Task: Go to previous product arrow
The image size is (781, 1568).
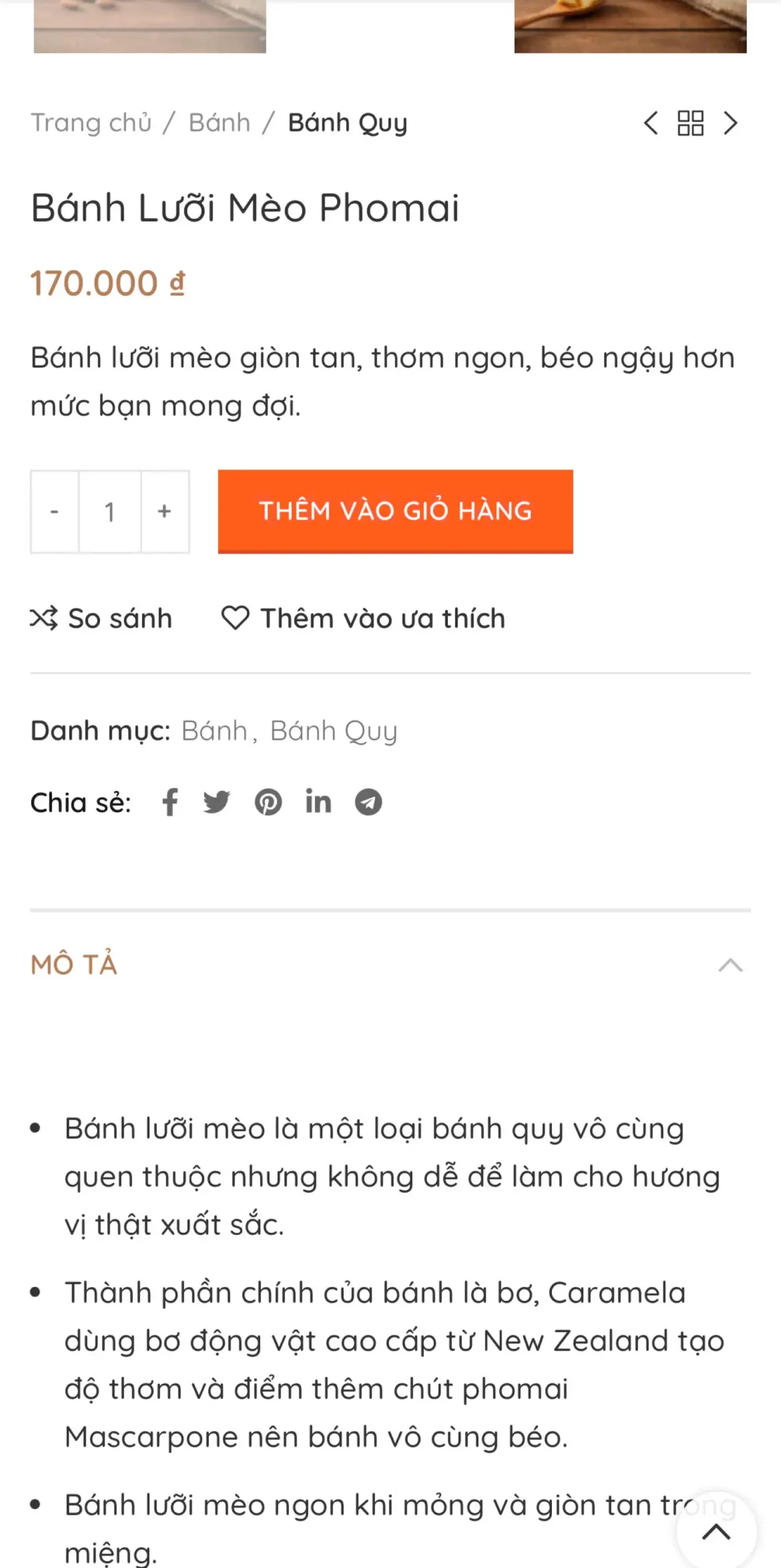Action: coord(651,123)
